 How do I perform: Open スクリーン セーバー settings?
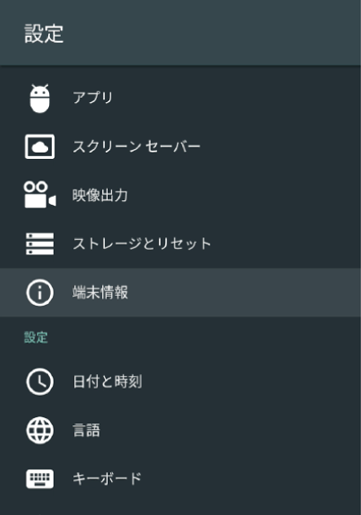[180, 147]
